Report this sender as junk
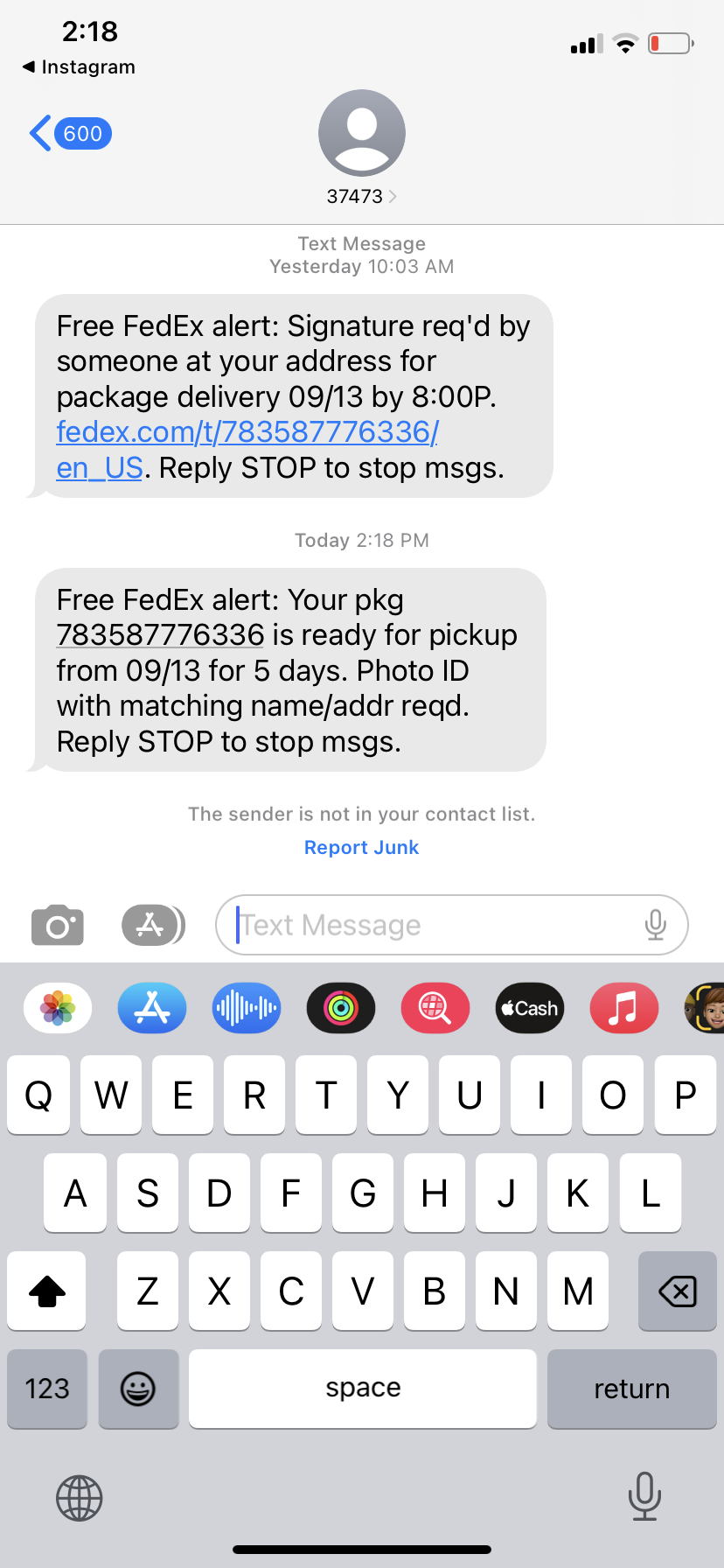 (361, 847)
